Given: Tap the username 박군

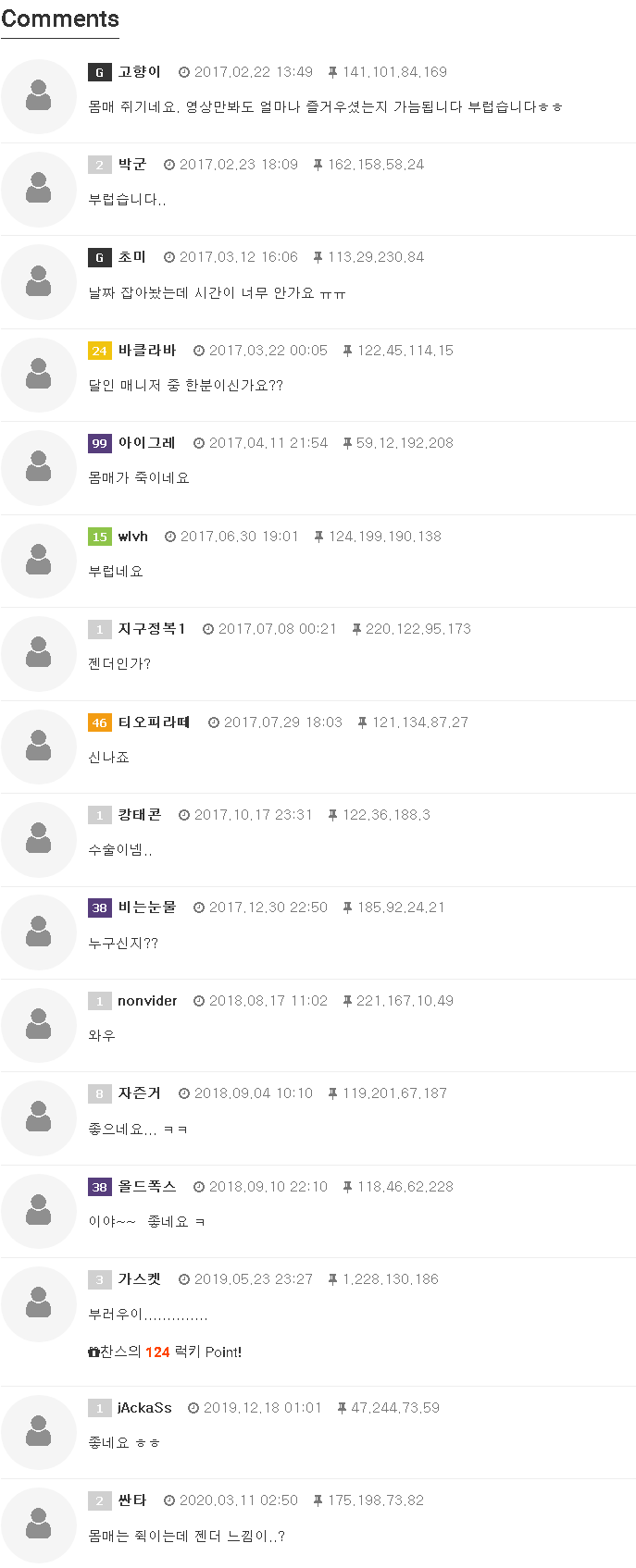Looking at the screenshot, I should pyautogui.click(x=131, y=165).
